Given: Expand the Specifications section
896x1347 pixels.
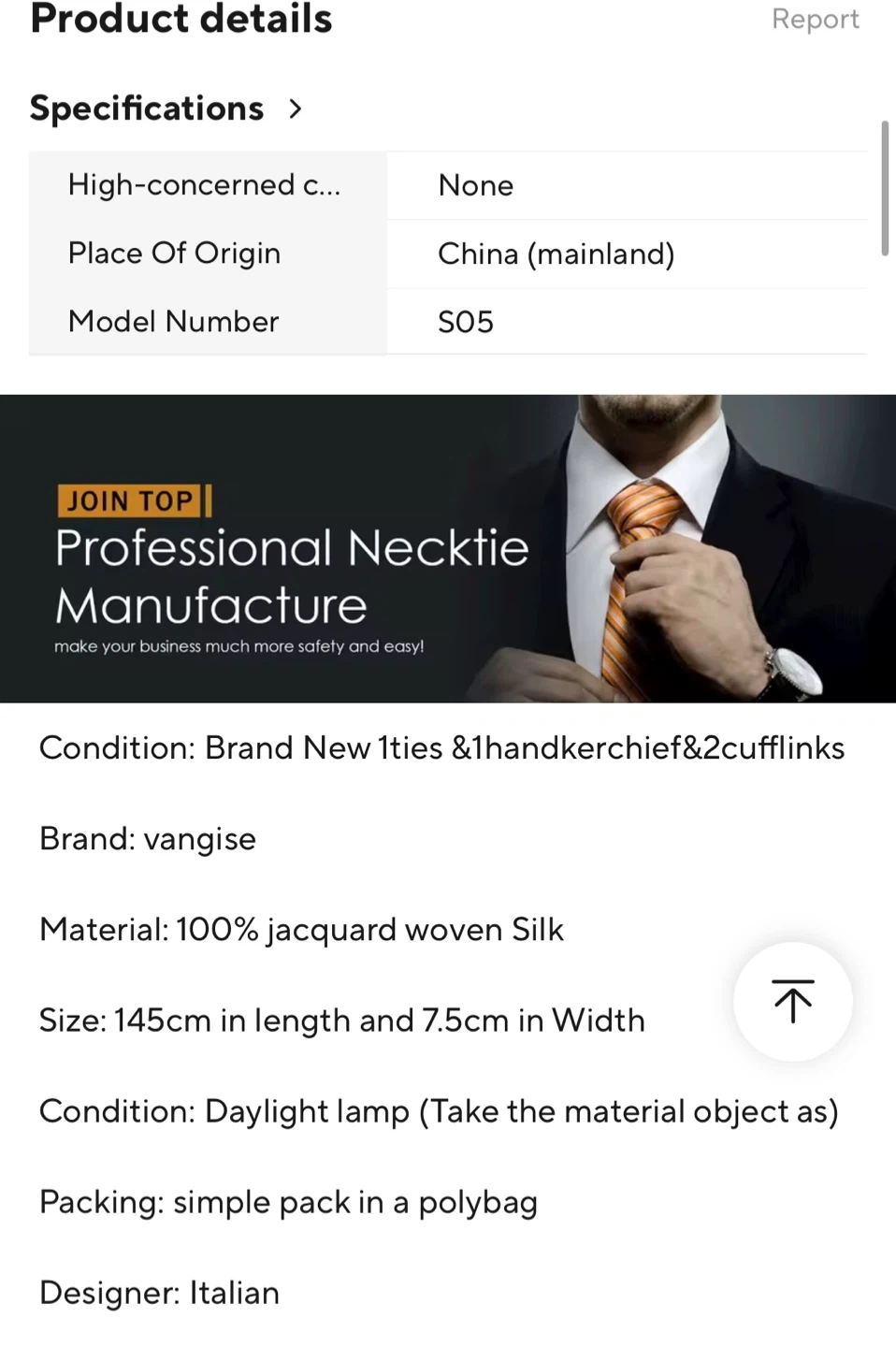Looking at the screenshot, I should pos(295,109).
